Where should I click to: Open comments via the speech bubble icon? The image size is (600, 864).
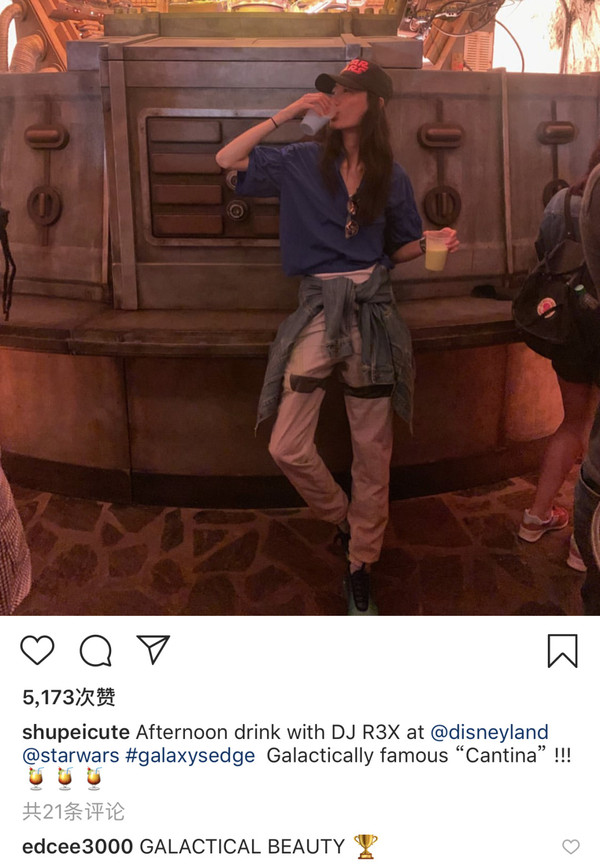coord(95,651)
